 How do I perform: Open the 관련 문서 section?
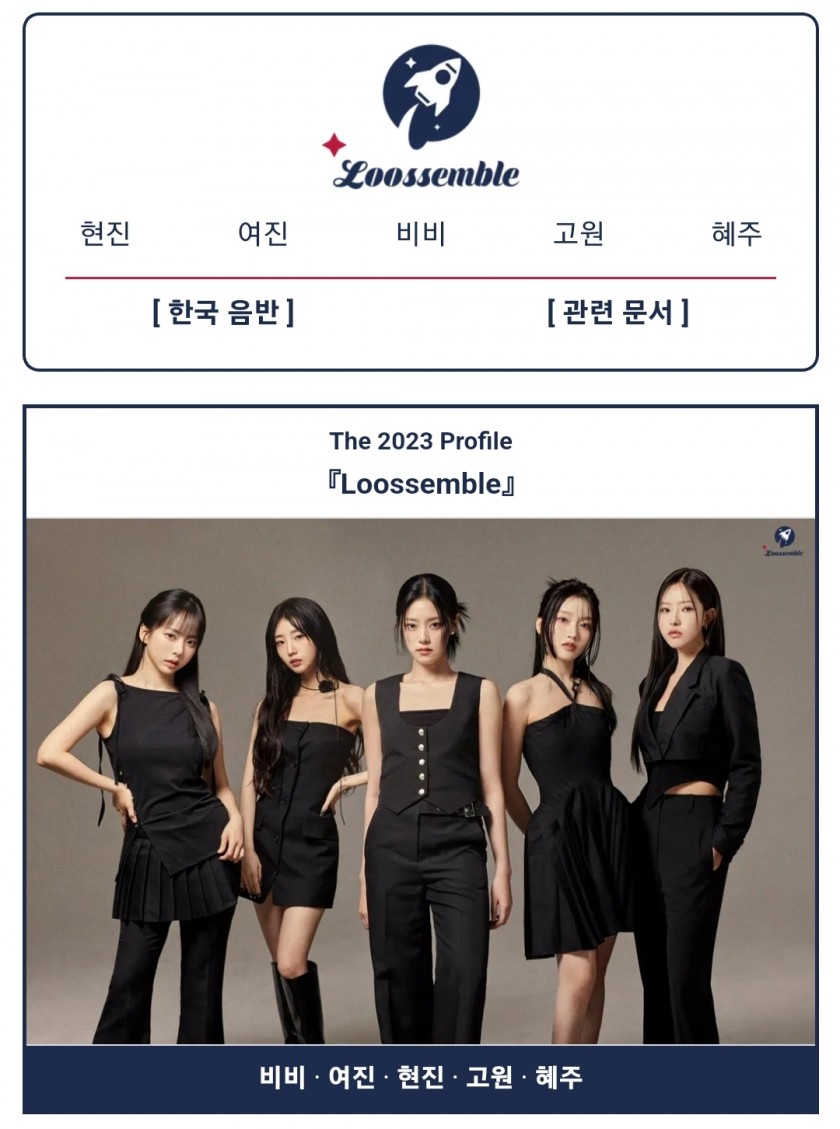[x=618, y=313]
